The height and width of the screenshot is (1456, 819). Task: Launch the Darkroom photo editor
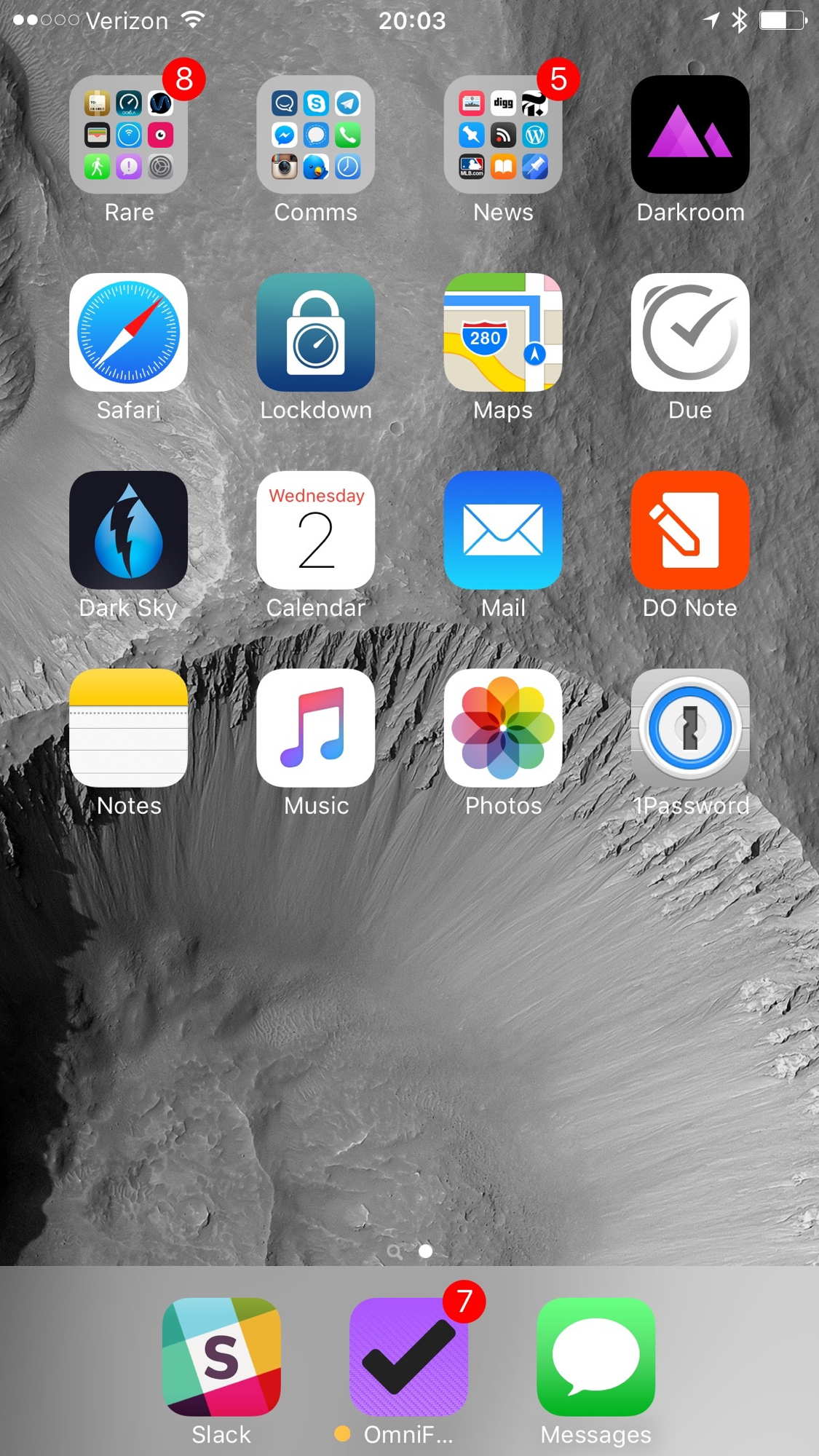click(x=690, y=135)
